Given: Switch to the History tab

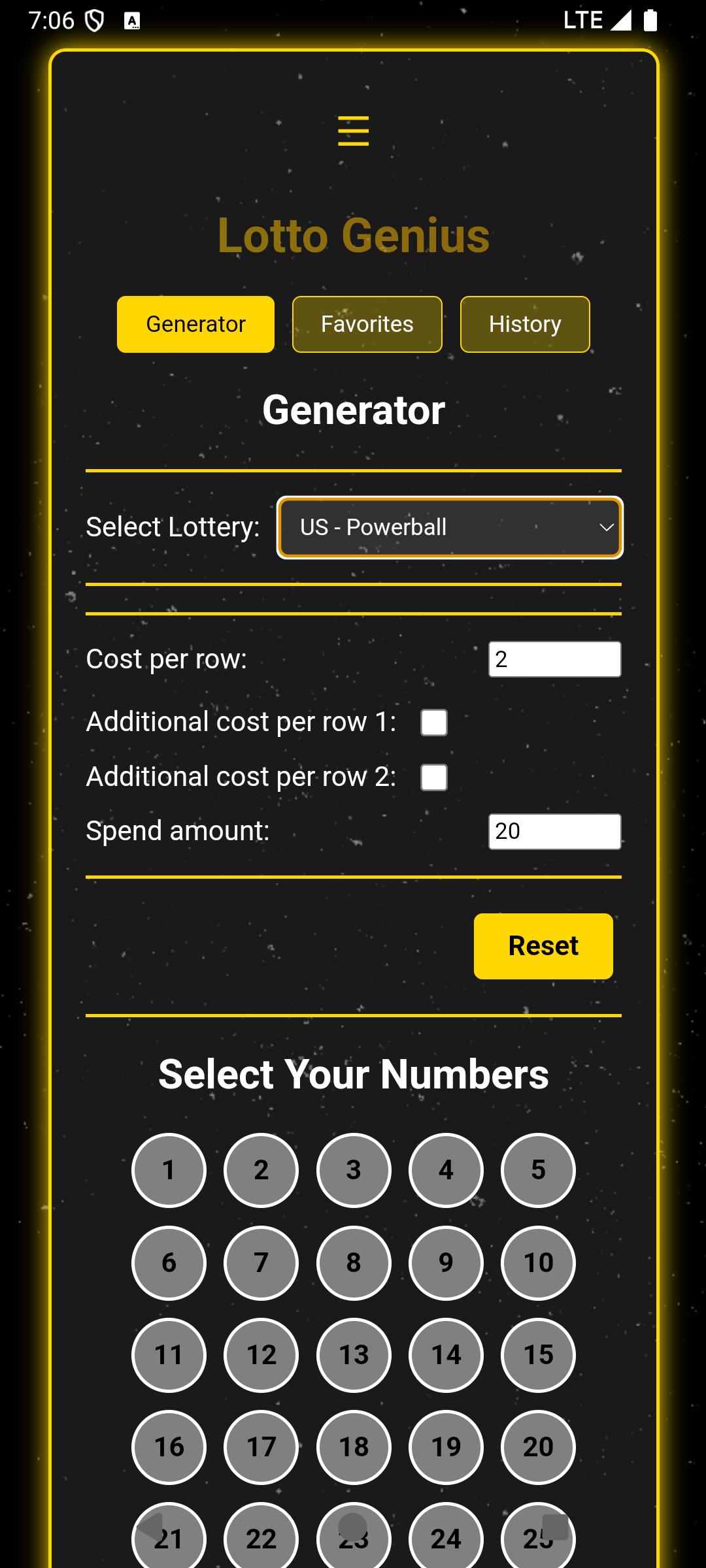Looking at the screenshot, I should tap(525, 325).
